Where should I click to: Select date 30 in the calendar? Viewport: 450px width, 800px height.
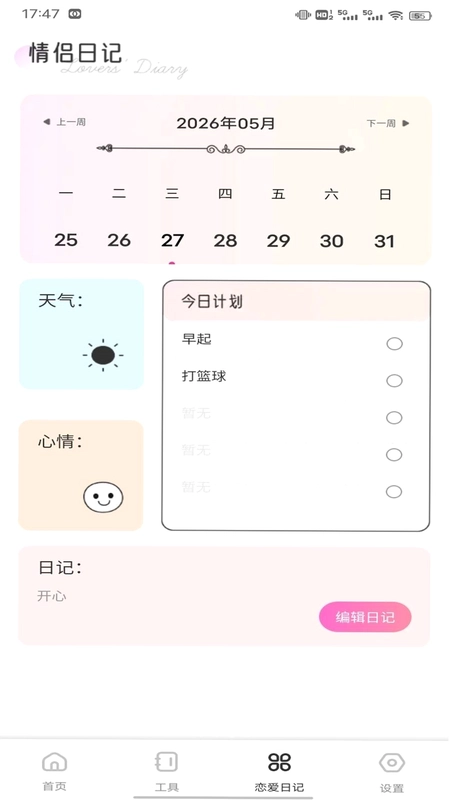[x=331, y=240]
